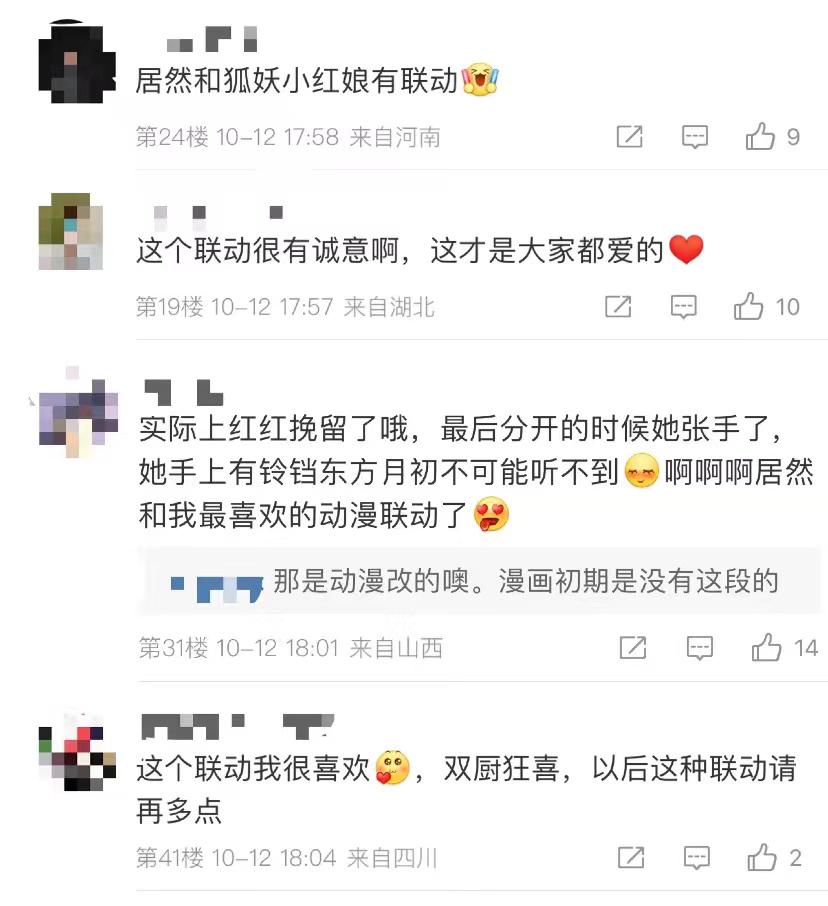Repost the 第41楼 comment
This screenshot has height=906, width=828.
(630, 858)
